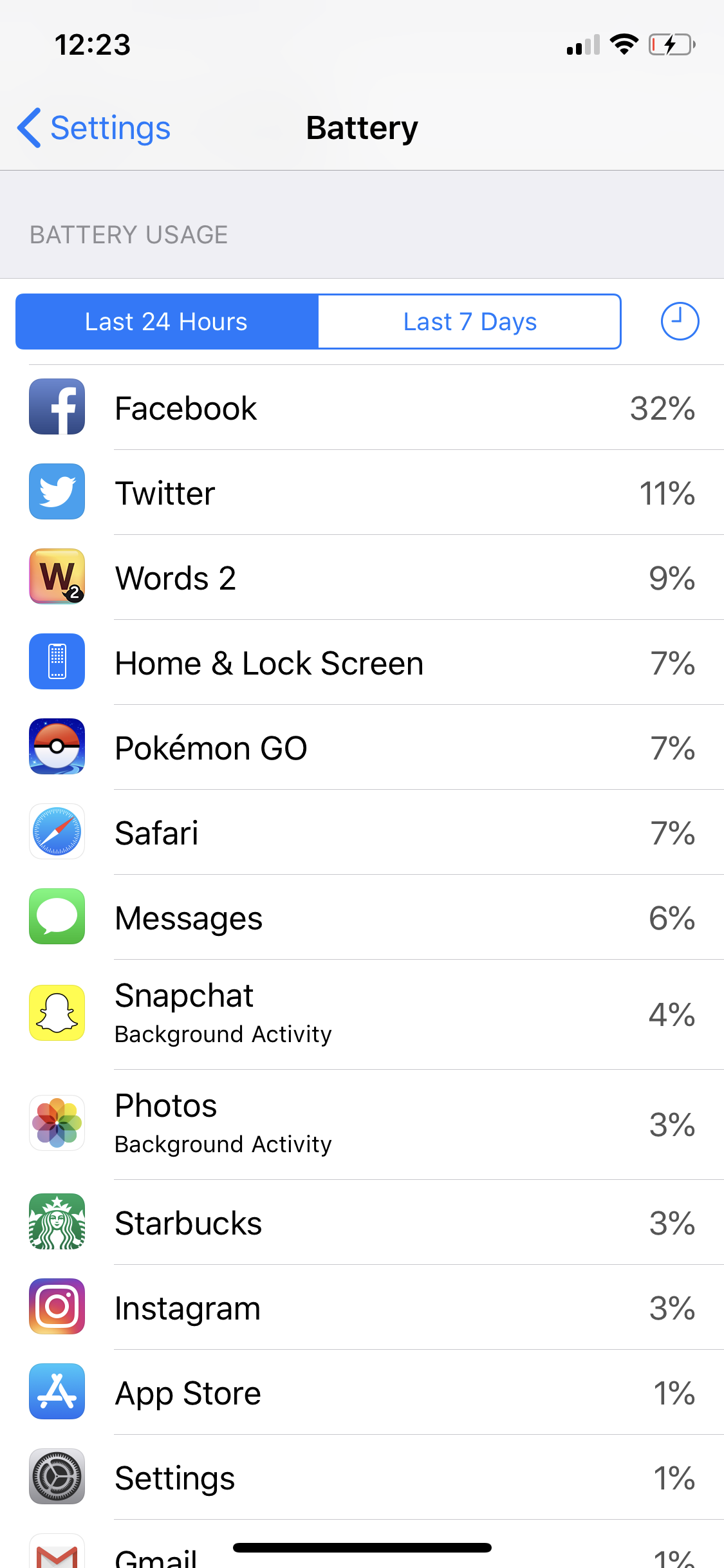The image size is (724, 1568).
Task: Switch to Last 7 Days view
Action: point(470,322)
